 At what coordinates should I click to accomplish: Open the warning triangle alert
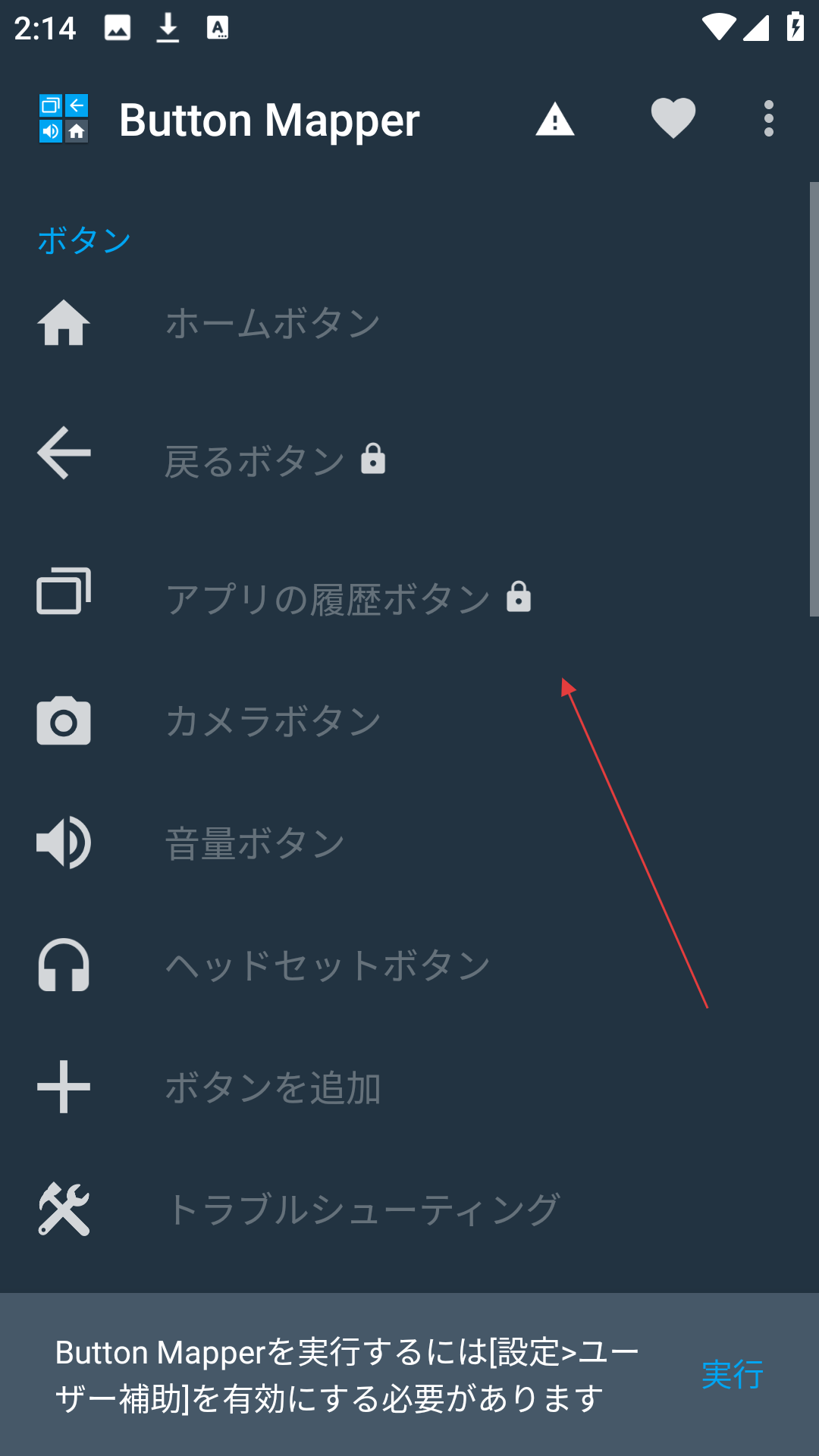click(555, 119)
